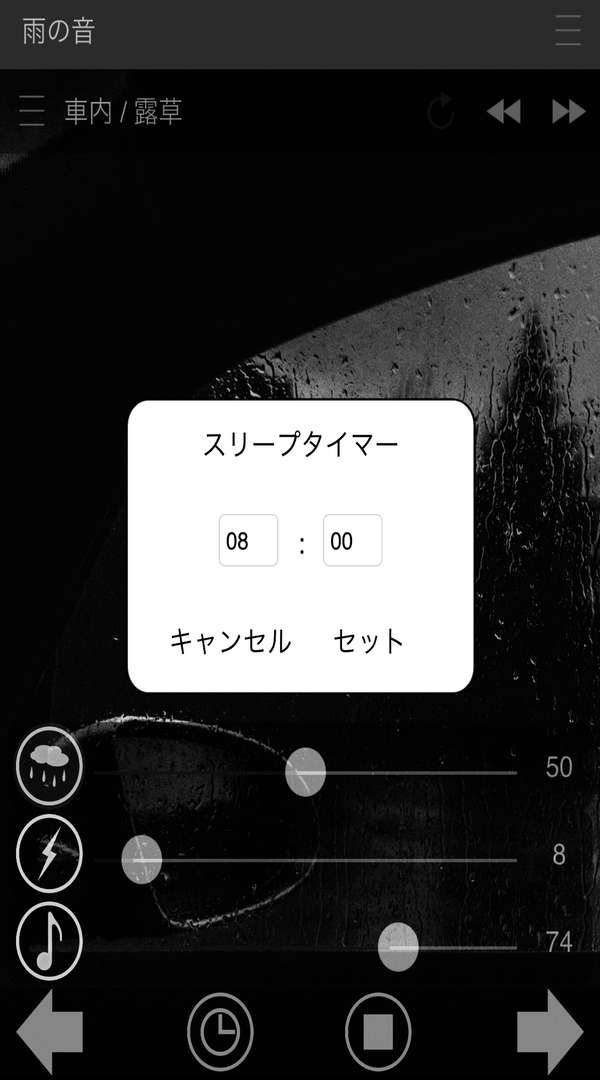
Task: Tap the repeat loop icon
Action: 441,111
